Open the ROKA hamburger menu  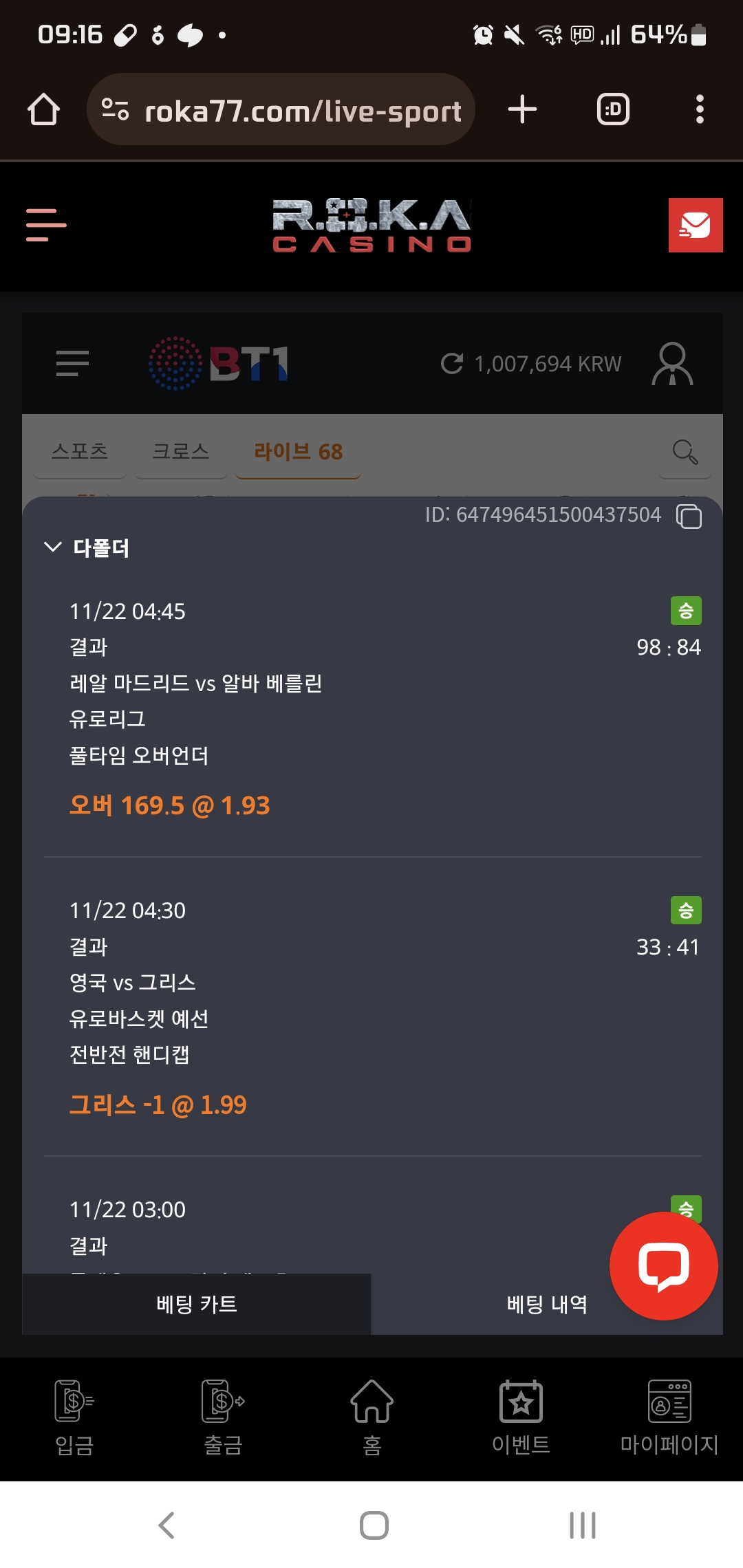click(x=46, y=225)
